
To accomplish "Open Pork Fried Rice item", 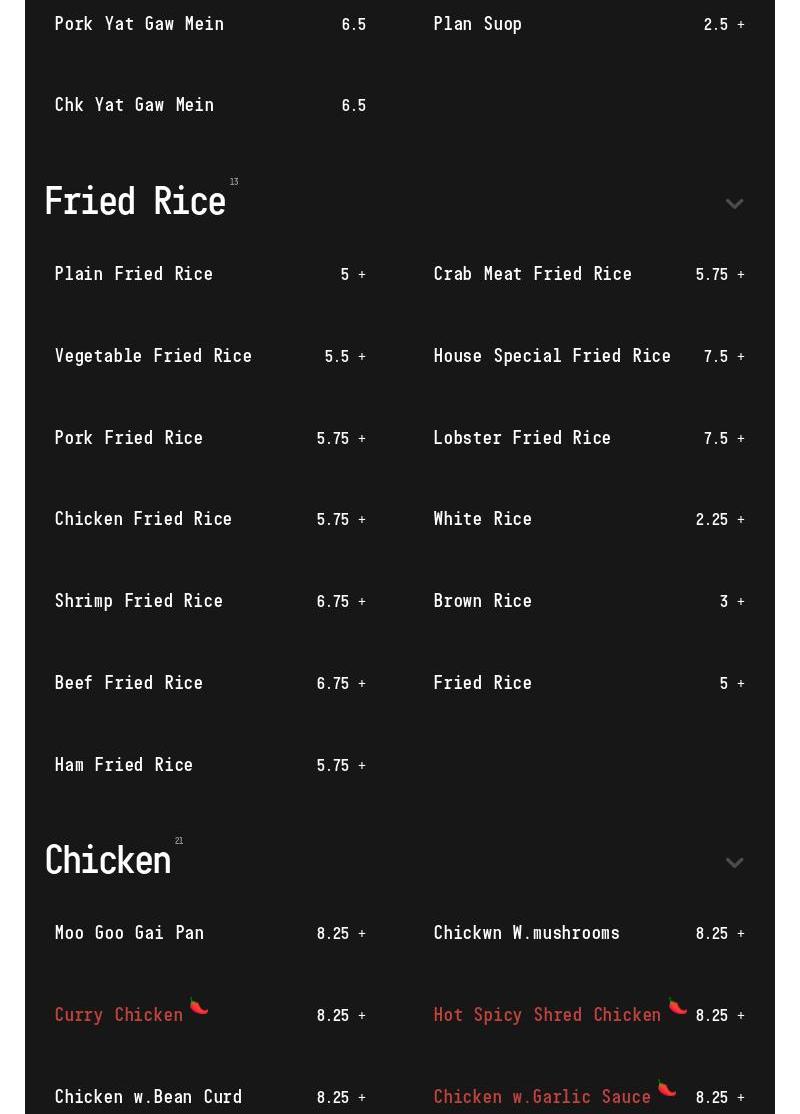I will click(x=129, y=438).
